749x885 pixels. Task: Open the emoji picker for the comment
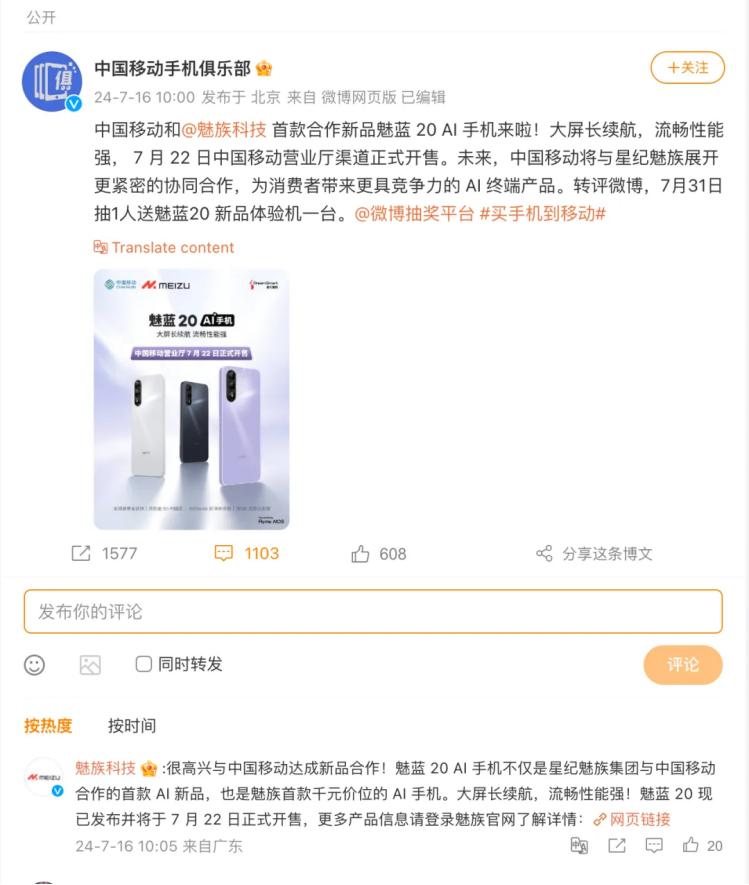coord(35,664)
